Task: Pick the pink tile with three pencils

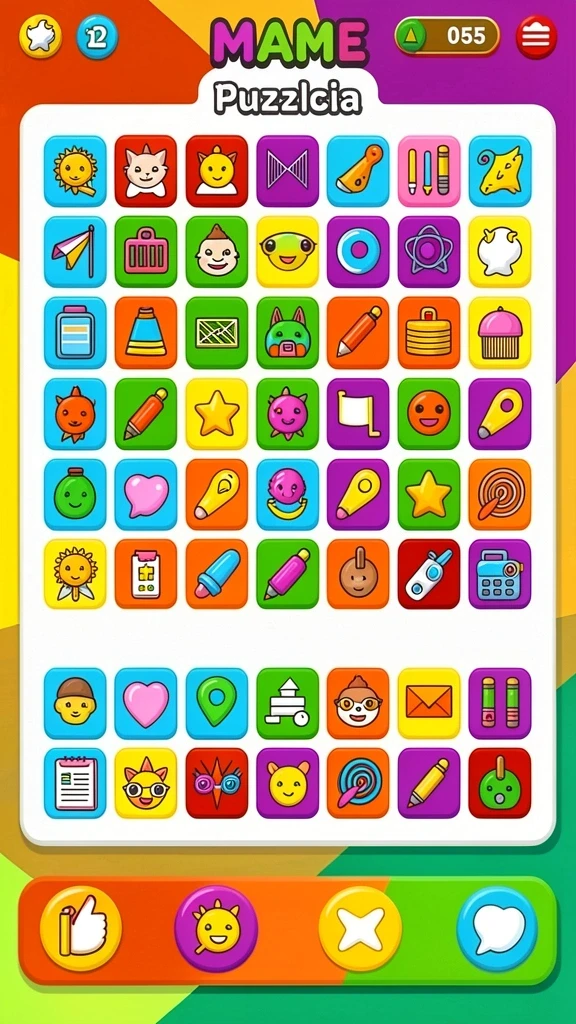Action: coord(429,171)
